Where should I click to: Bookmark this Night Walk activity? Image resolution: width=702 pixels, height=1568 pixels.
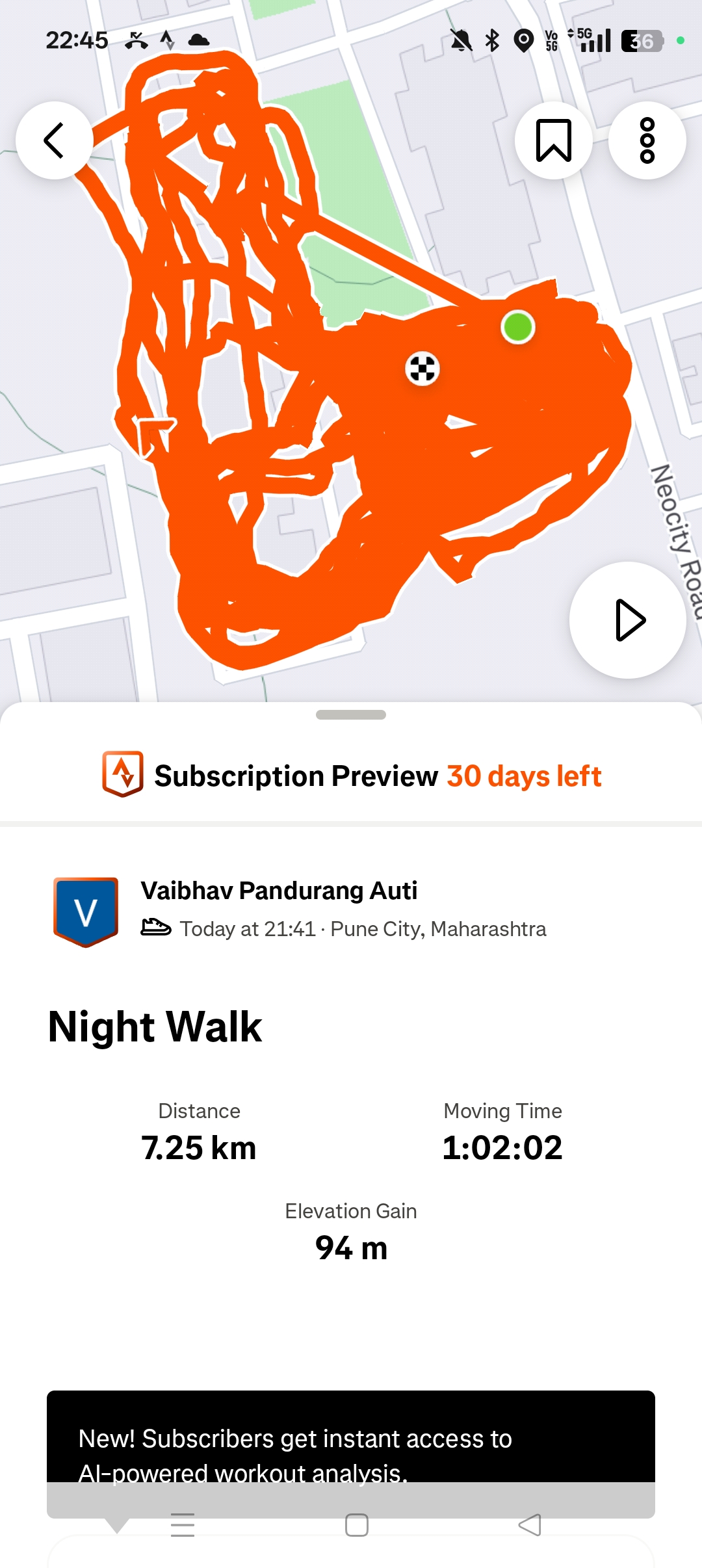(553, 140)
